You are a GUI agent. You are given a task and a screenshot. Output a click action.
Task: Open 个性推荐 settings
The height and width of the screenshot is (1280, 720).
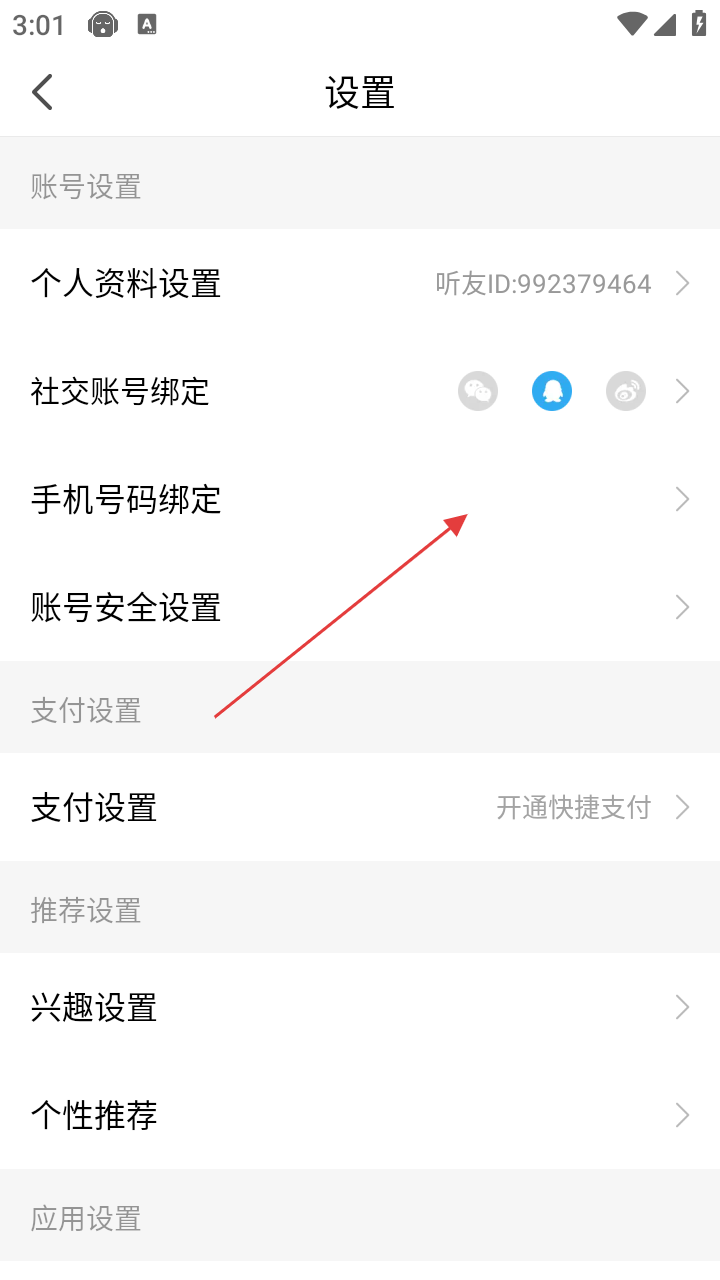[360, 1116]
